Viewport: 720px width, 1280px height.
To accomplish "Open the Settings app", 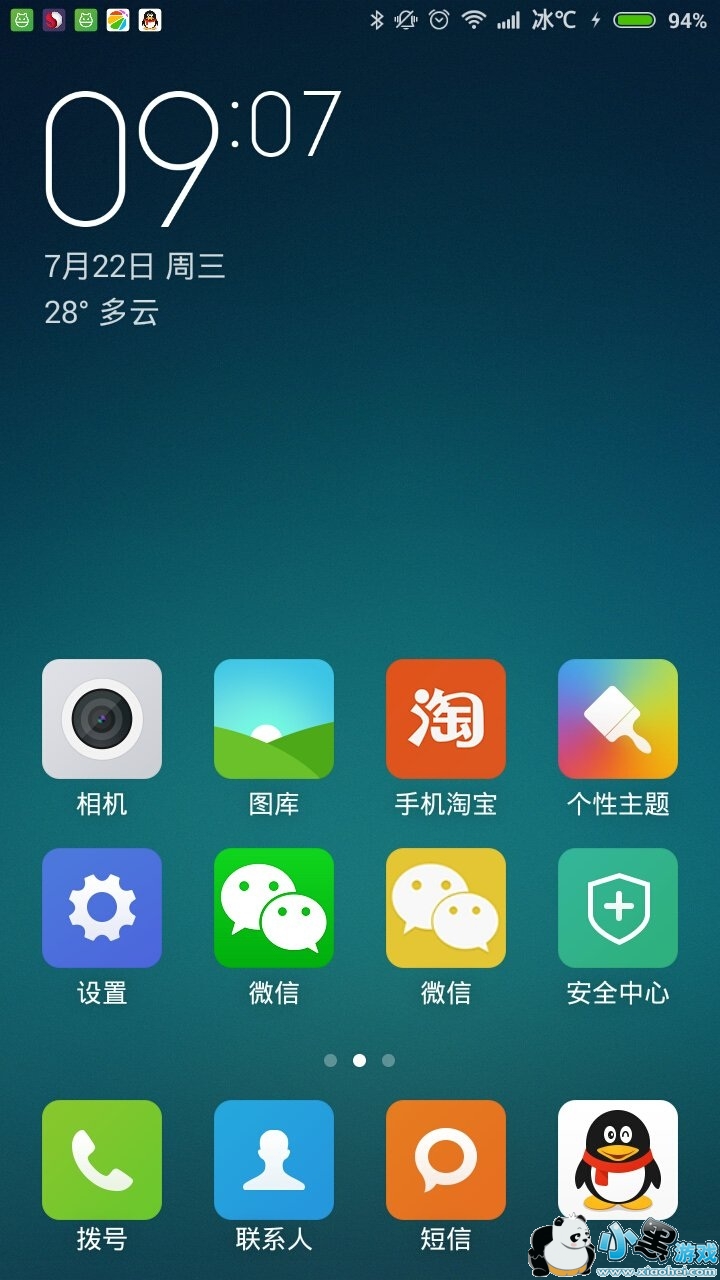I will (x=102, y=906).
